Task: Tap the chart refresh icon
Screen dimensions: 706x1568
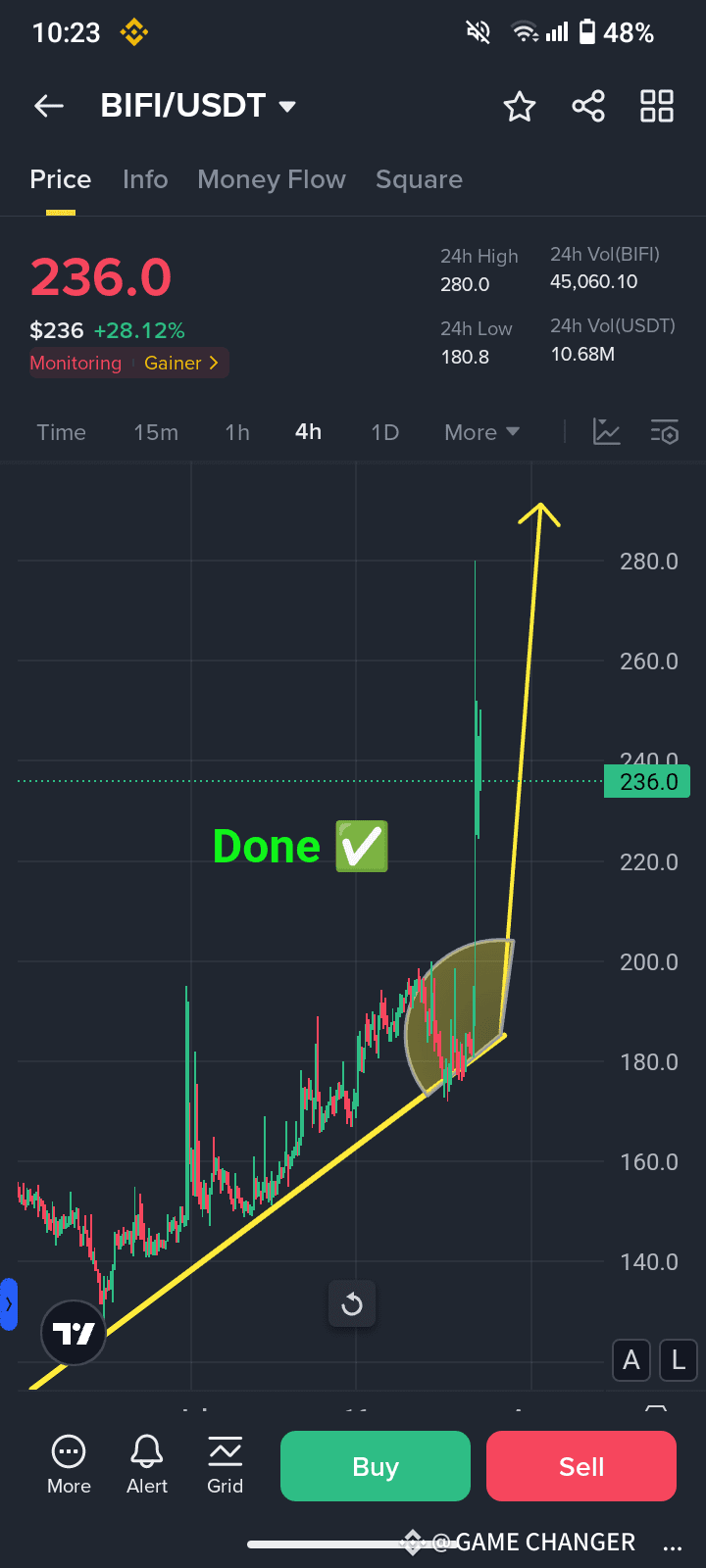Action: click(x=351, y=1303)
